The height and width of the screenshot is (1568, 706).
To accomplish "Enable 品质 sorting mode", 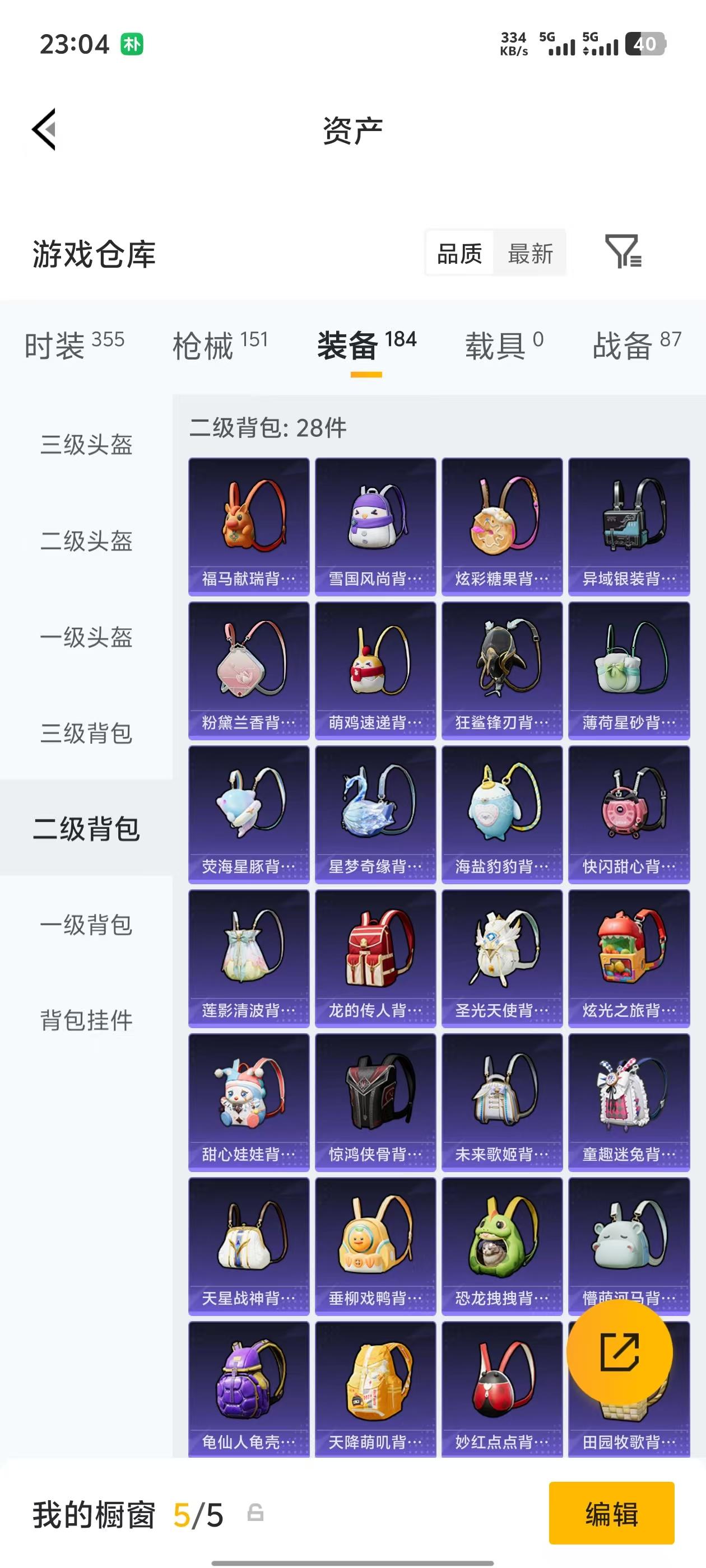I will click(x=461, y=254).
